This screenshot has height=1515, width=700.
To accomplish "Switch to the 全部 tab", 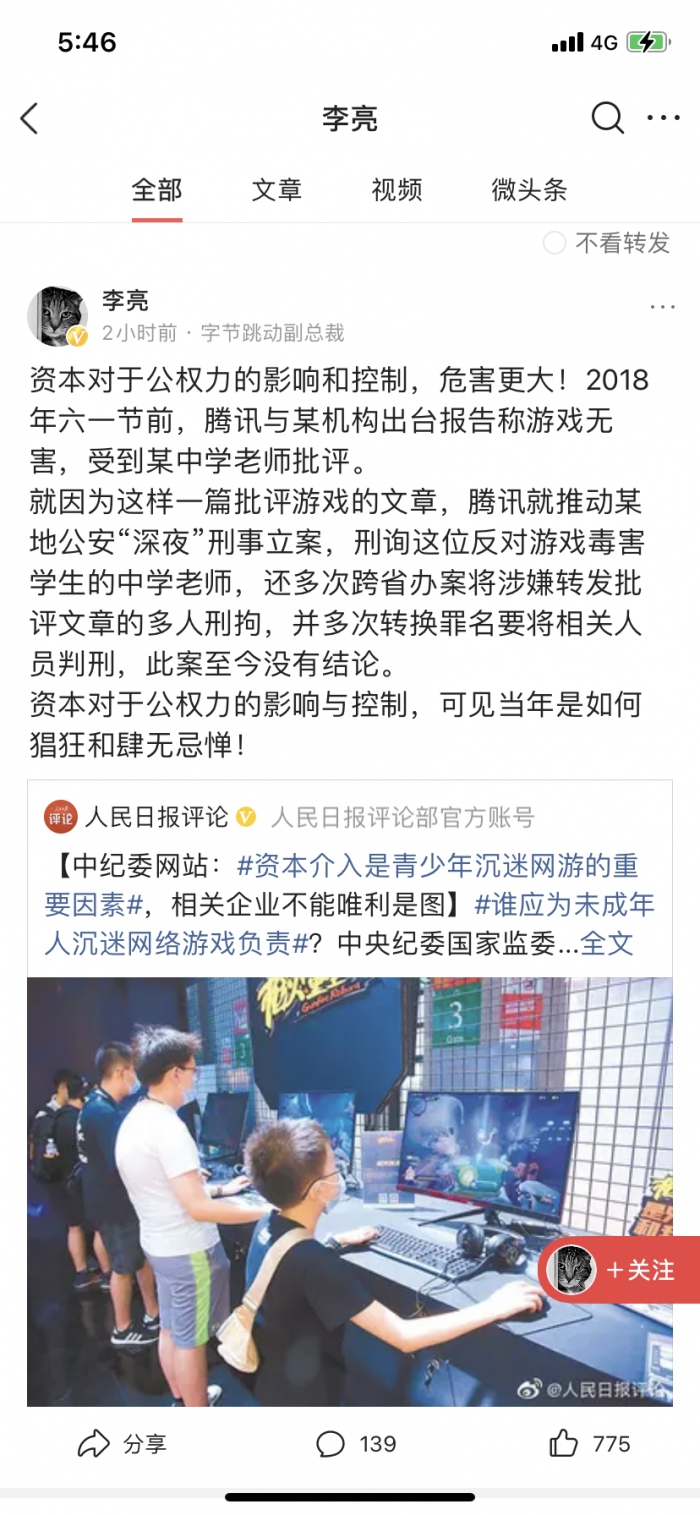I will coord(157,190).
